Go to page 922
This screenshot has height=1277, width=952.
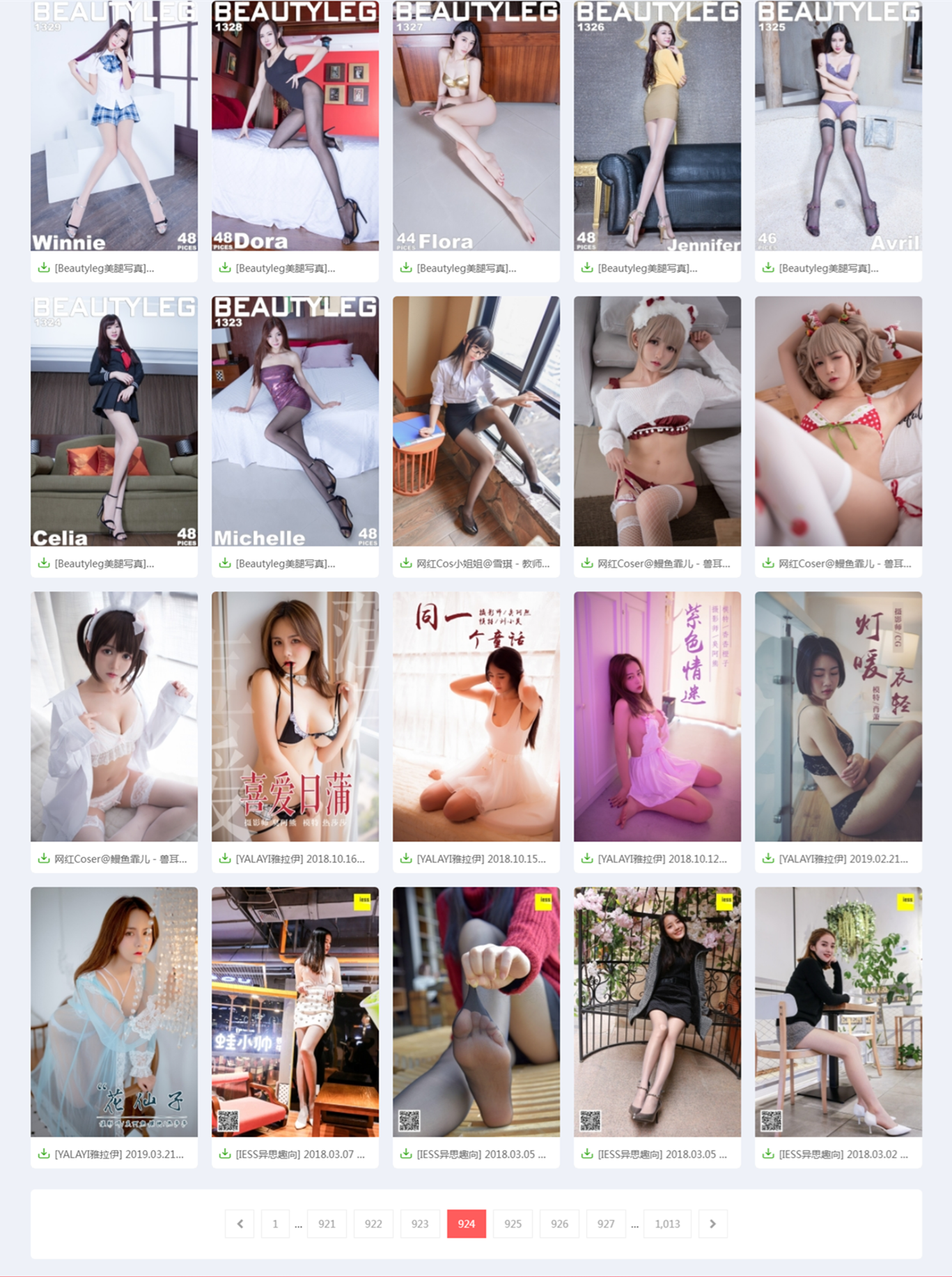(x=373, y=1224)
